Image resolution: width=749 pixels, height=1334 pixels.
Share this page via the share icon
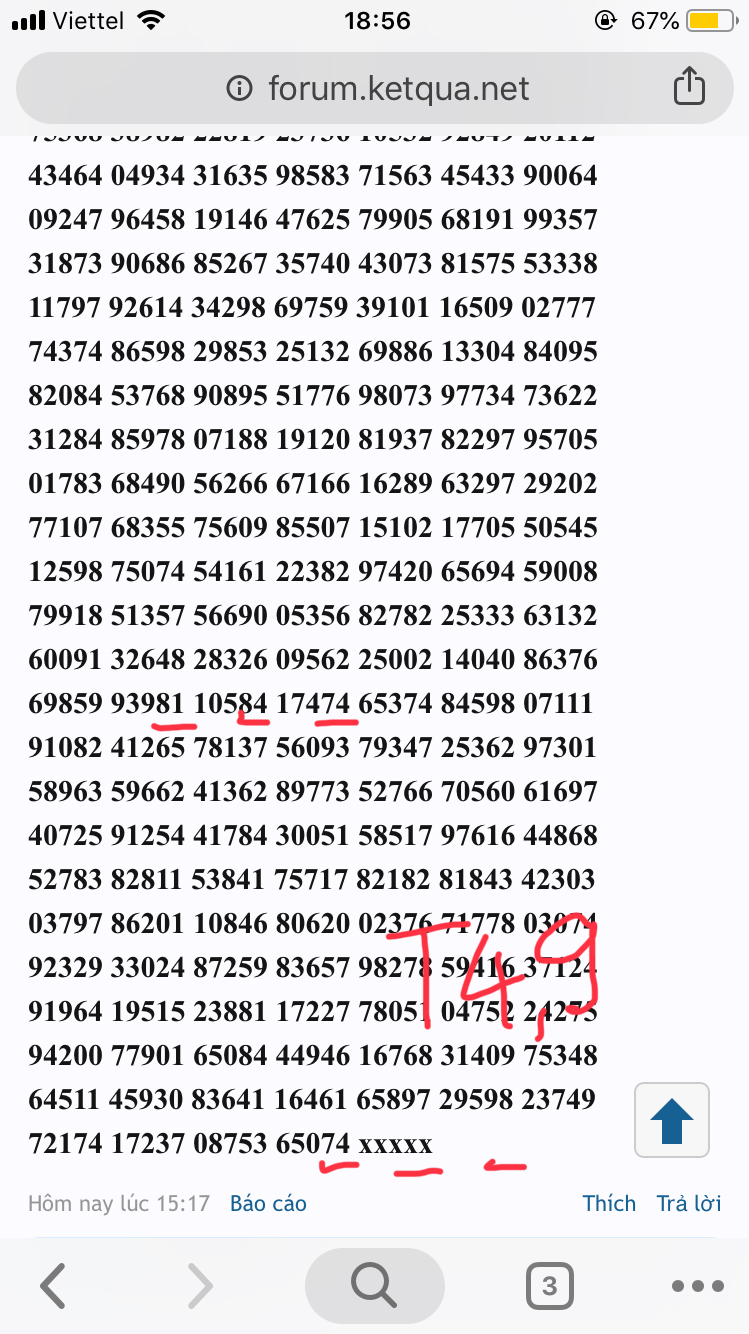tap(689, 88)
